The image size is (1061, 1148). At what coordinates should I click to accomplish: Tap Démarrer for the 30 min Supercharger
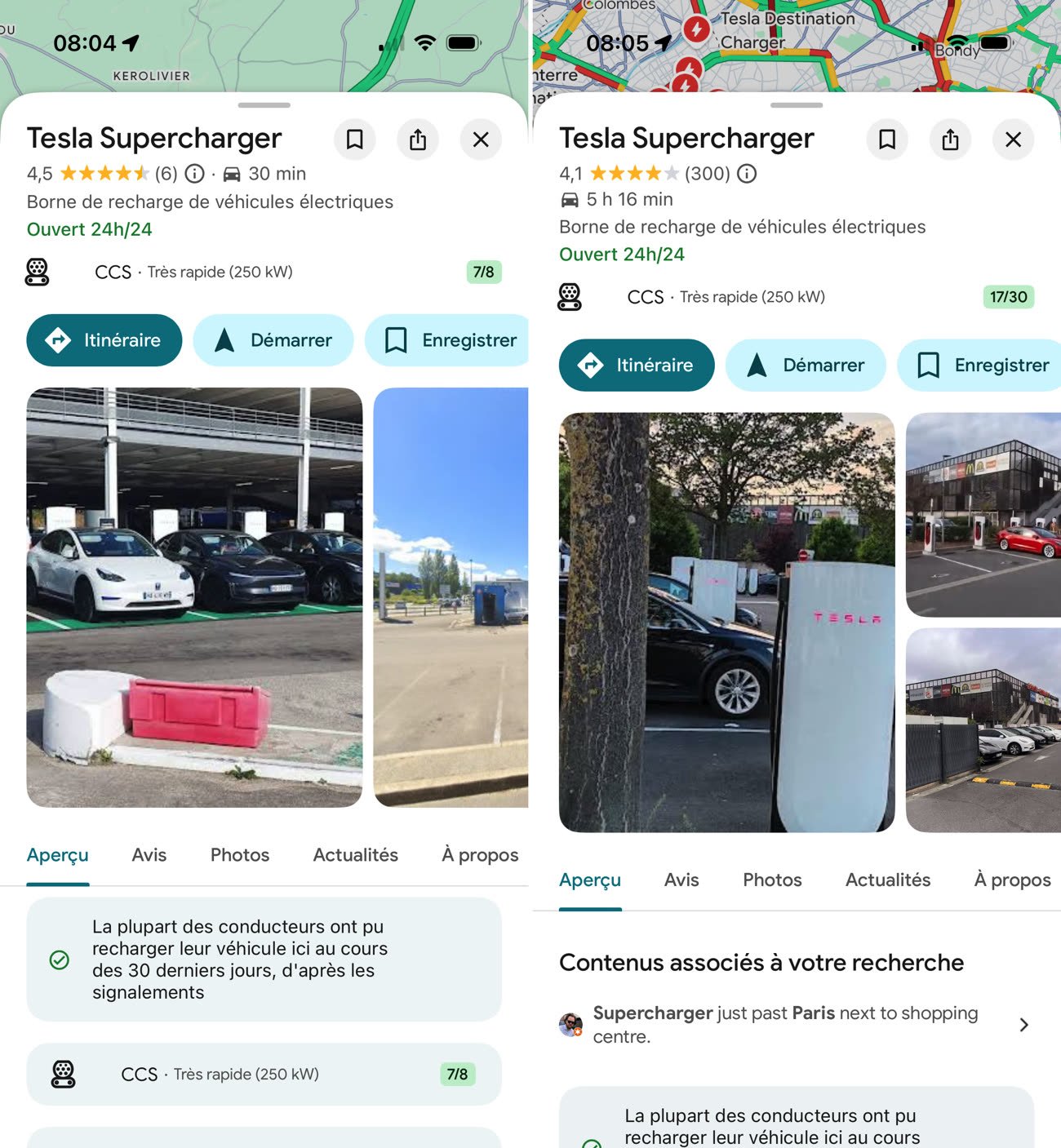tap(273, 340)
